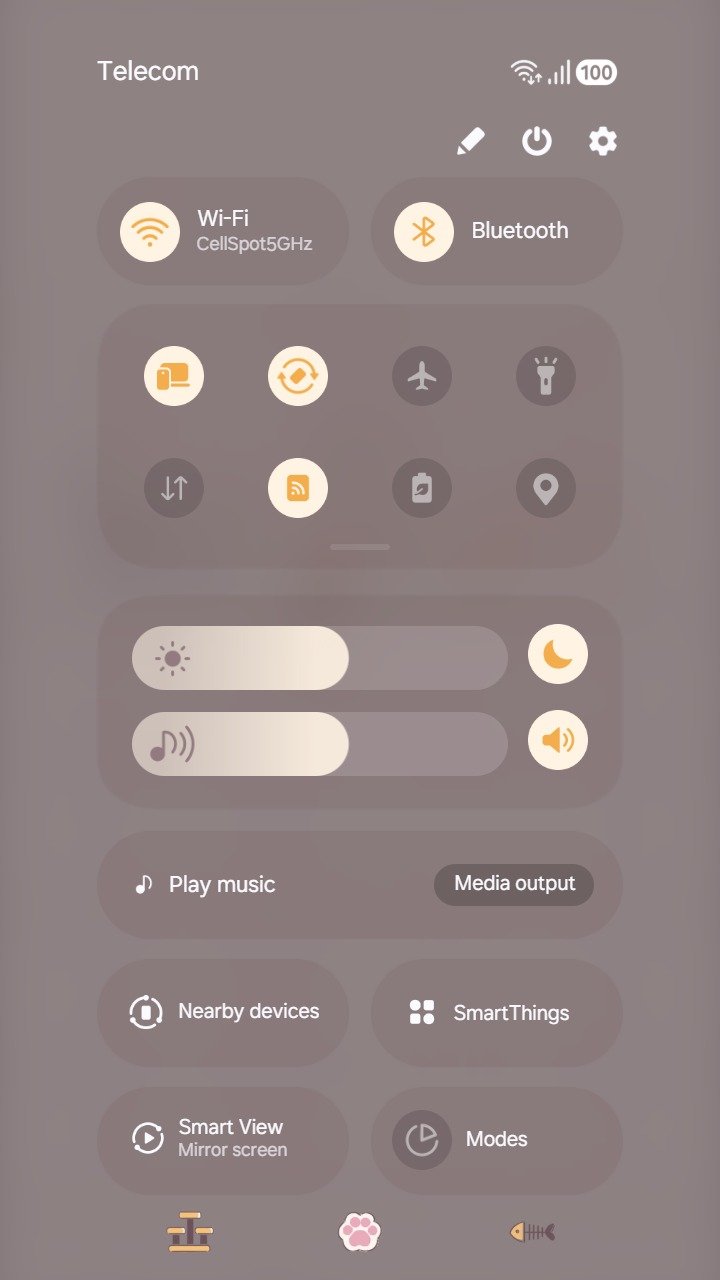Open Media output
The image size is (720, 1280).
click(x=514, y=884)
